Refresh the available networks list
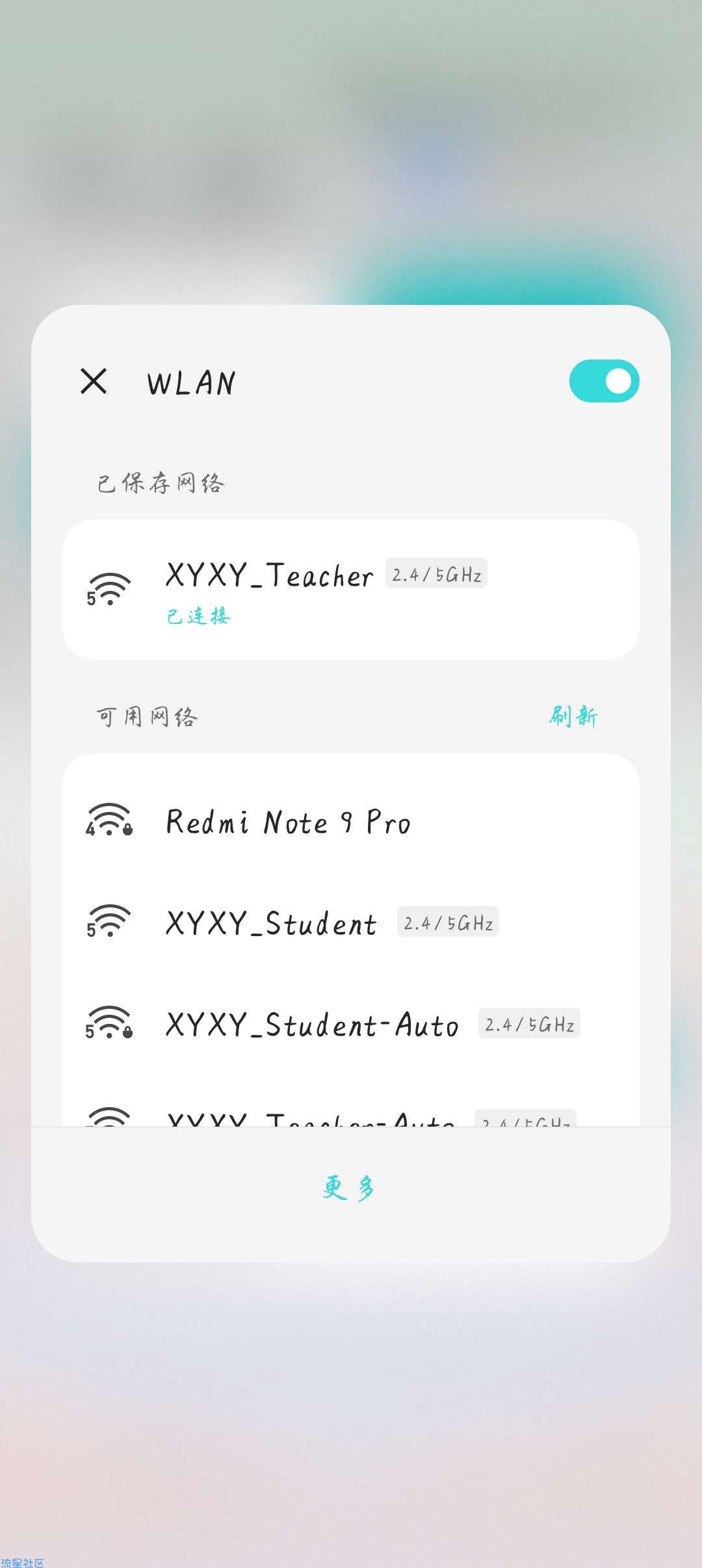Screen dimensions: 702x1568 (573, 716)
